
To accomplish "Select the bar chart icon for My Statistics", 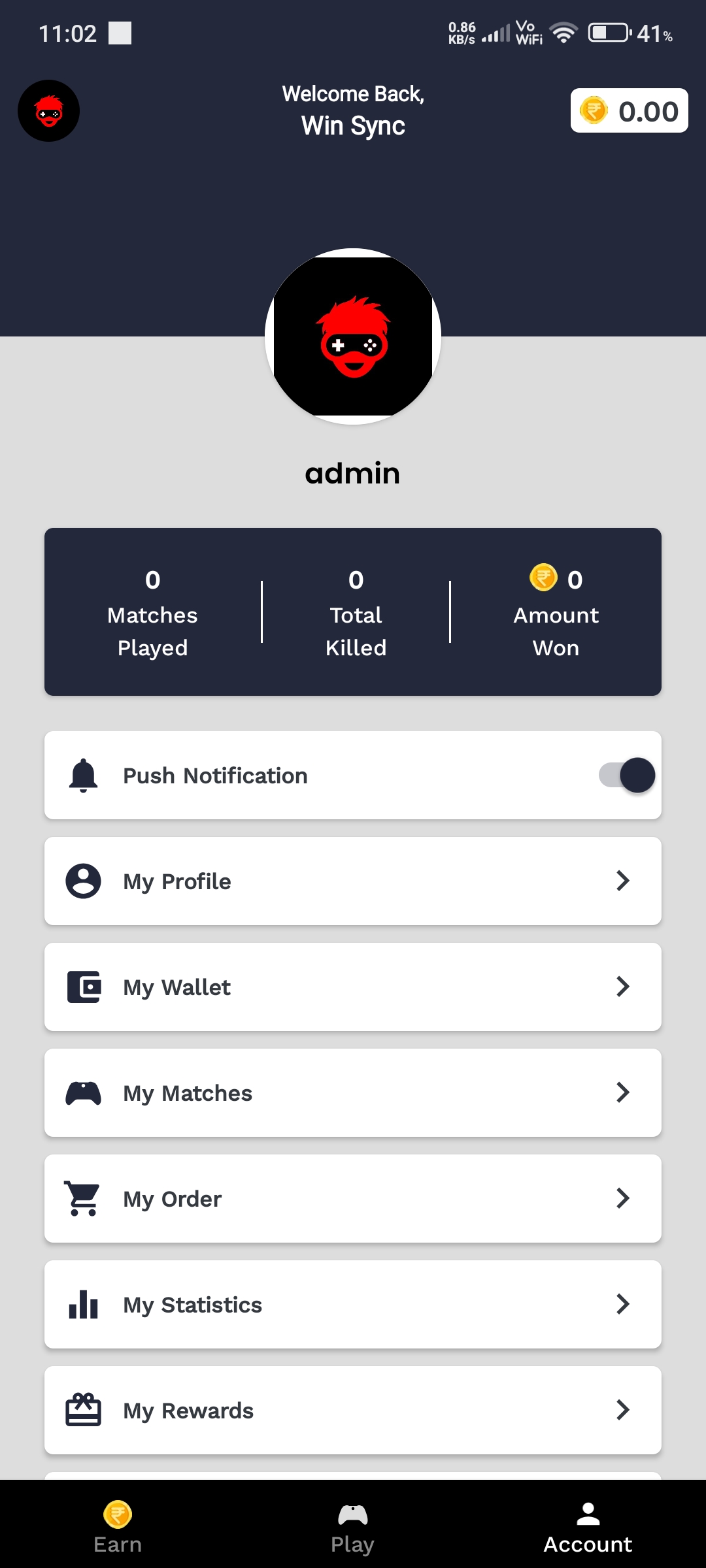I will click(x=82, y=1304).
